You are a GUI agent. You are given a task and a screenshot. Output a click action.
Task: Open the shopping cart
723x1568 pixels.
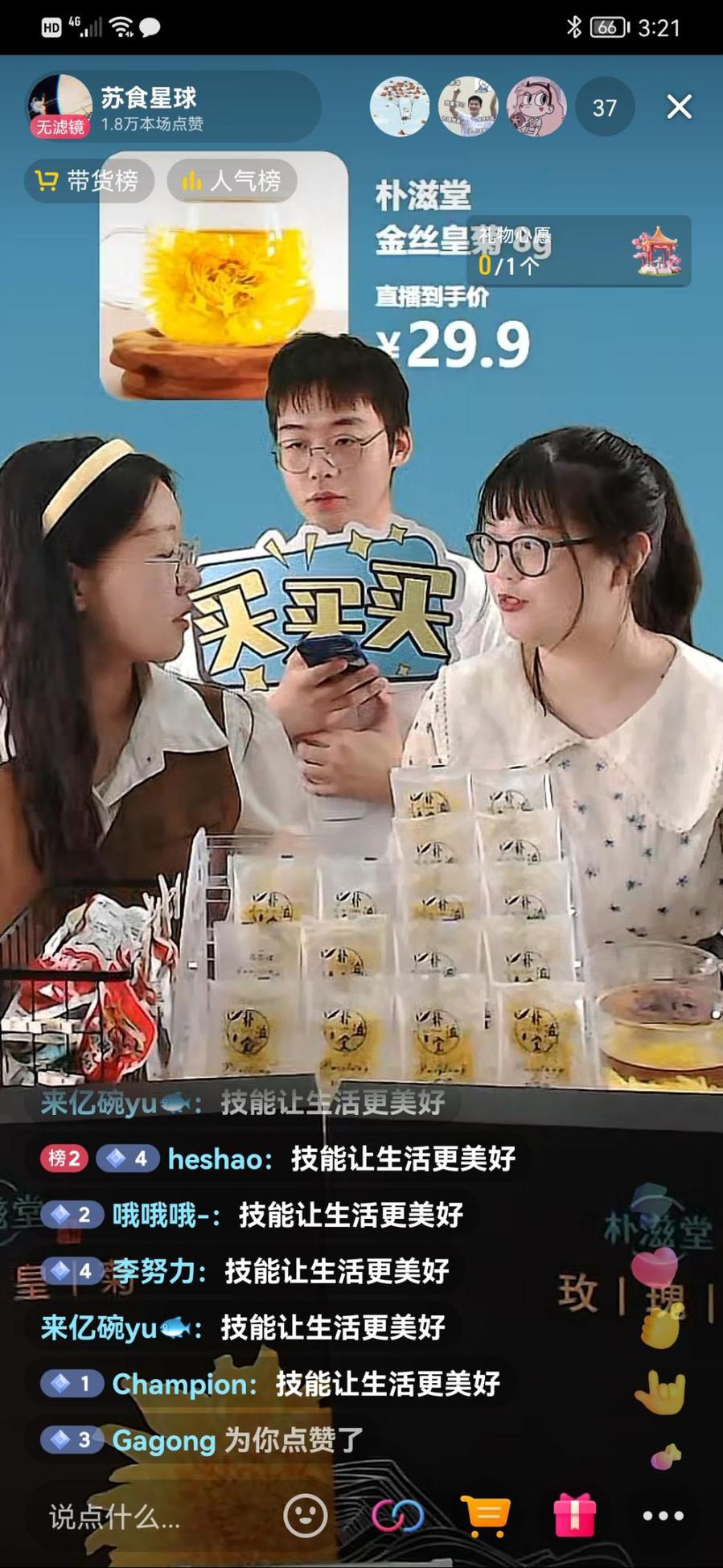tap(486, 1517)
